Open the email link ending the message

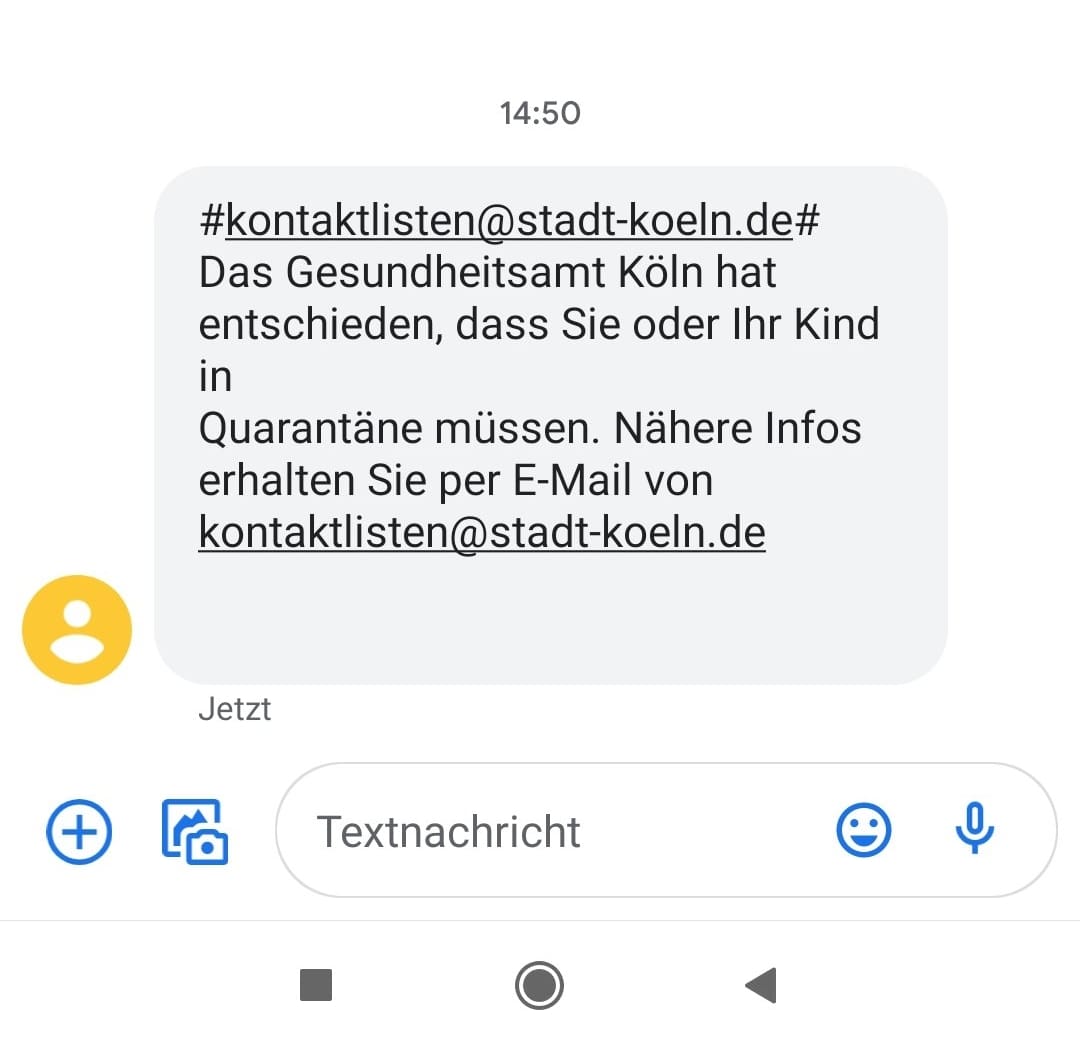(x=482, y=533)
